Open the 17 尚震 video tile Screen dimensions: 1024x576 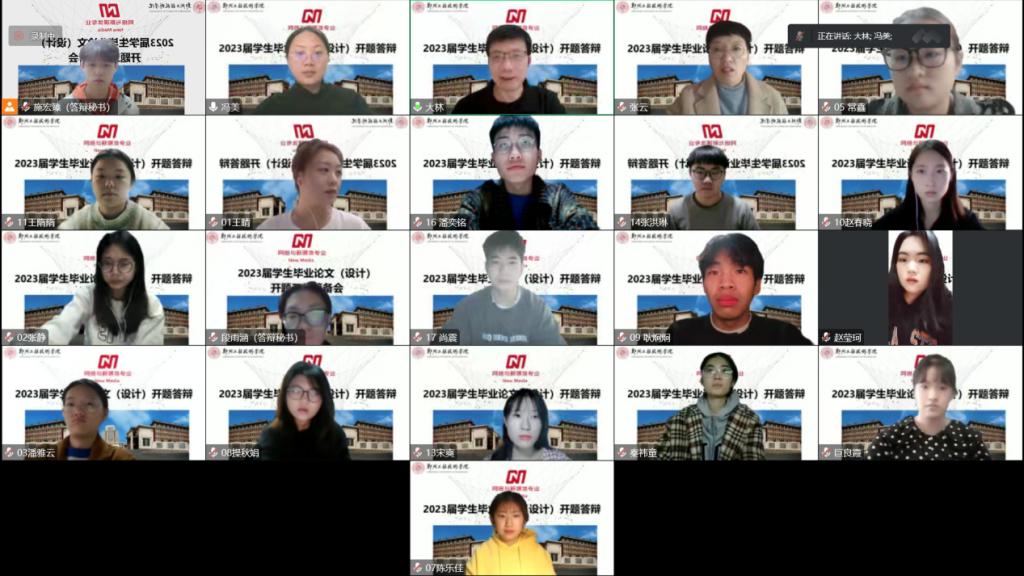point(511,288)
